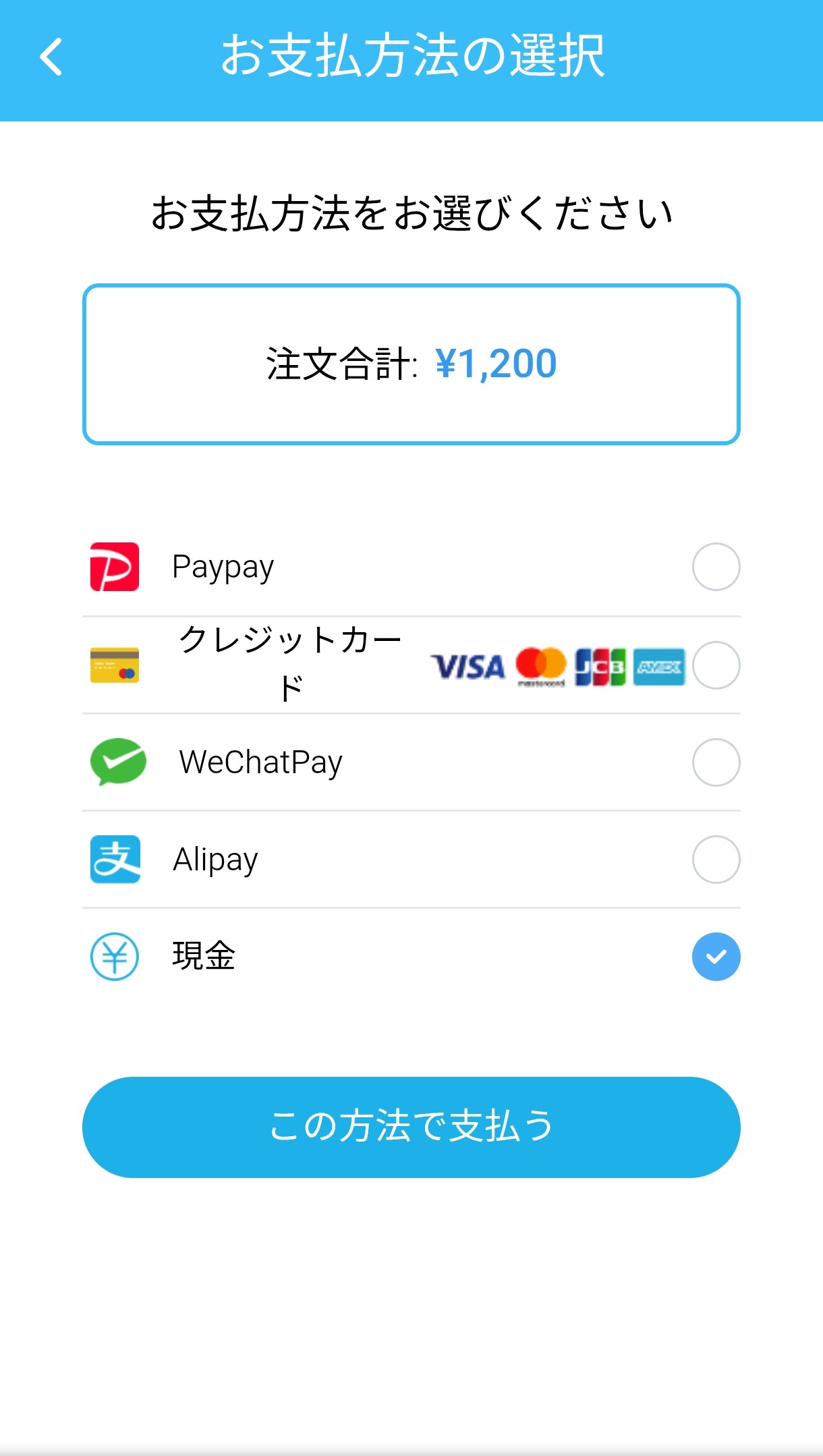Go back using the header arrow

click(x=51, y=57)
